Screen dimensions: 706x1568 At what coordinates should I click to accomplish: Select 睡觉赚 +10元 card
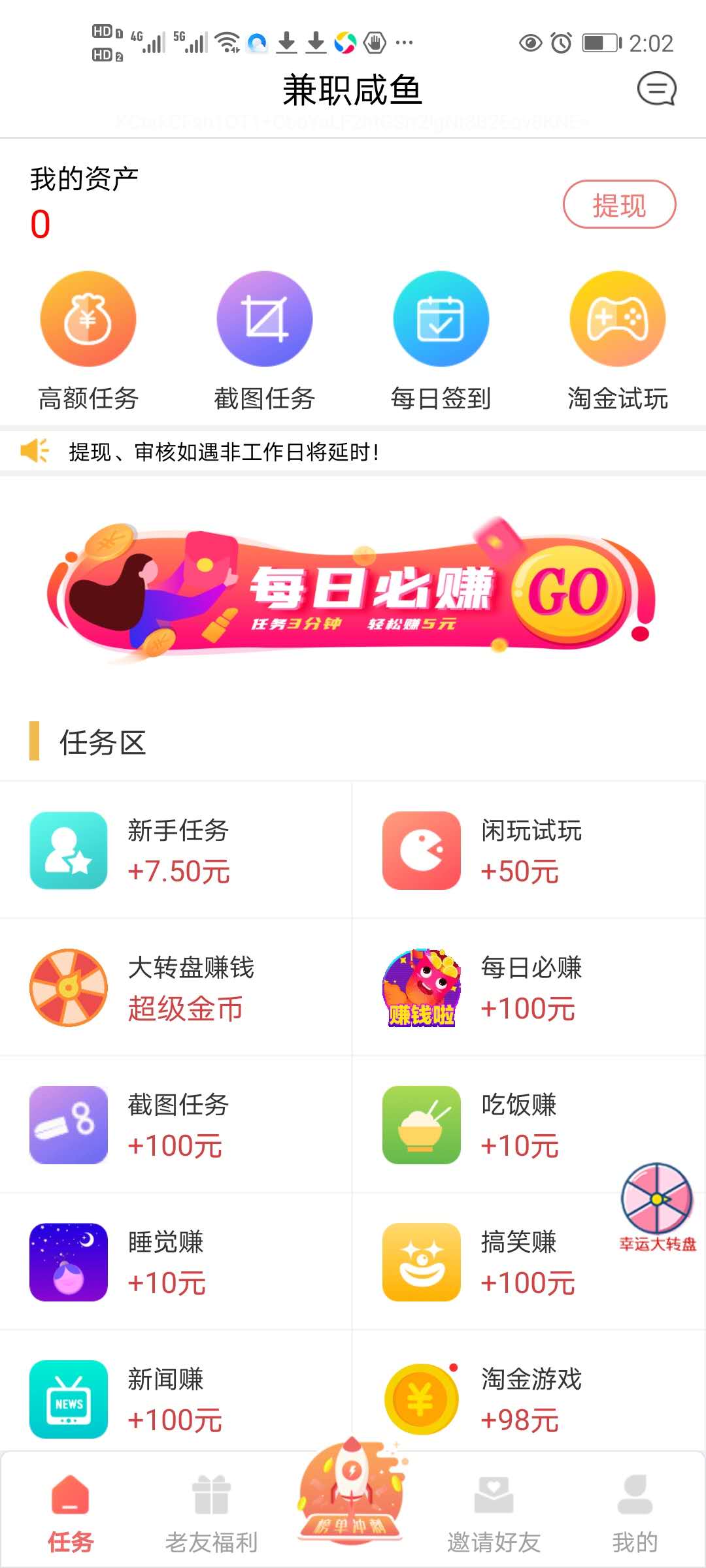click(x=176, y=1262)
